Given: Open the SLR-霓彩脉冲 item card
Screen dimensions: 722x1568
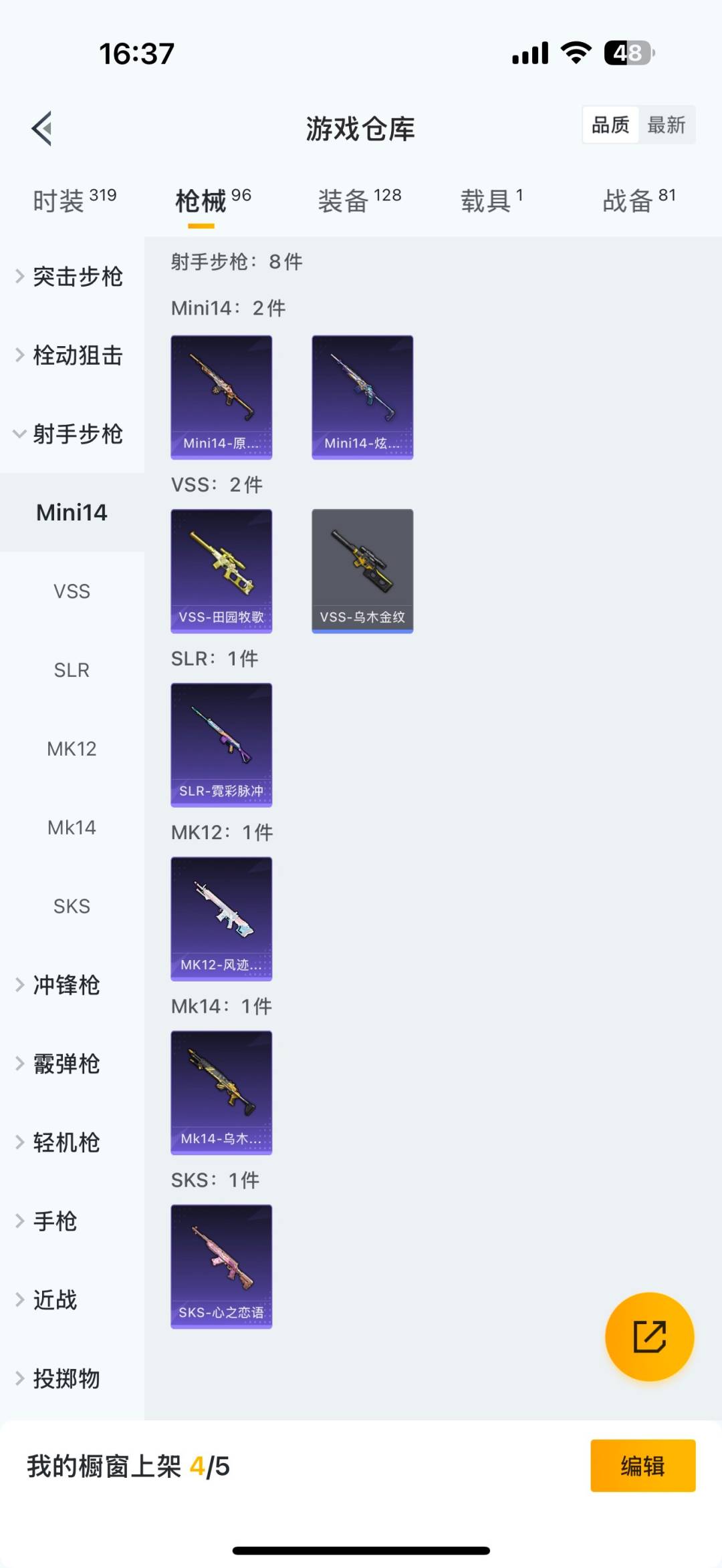Looking at the screenshot, I should (x=221, y=744).
